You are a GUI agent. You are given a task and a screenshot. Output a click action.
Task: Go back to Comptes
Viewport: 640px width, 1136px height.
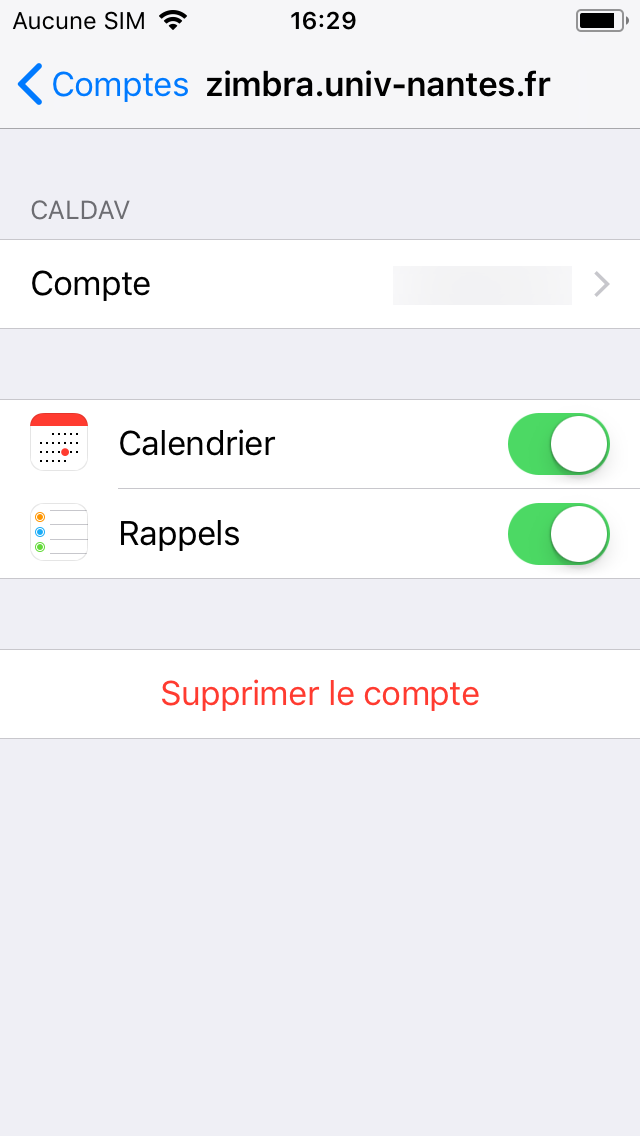click(x=103, y=85)
